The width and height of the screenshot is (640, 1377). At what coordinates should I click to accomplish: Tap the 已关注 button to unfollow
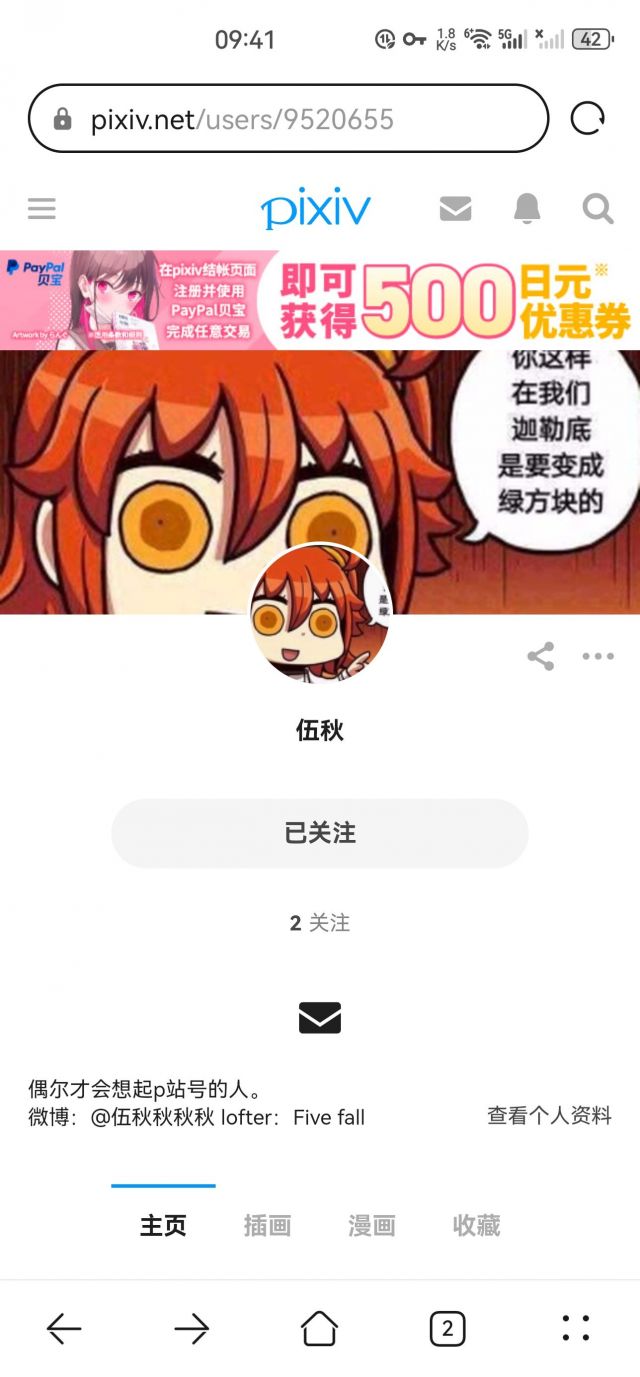click(320, 833)
